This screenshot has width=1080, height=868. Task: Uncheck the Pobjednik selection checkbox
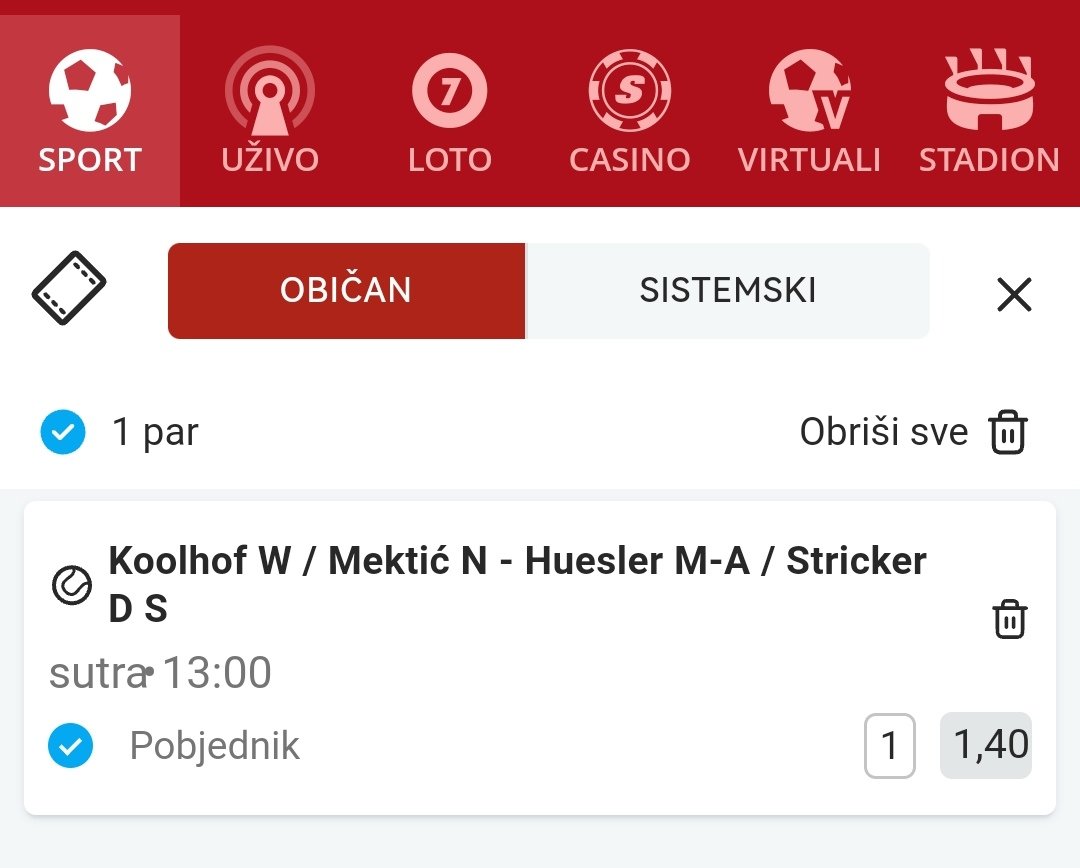(x=71, y=746)
